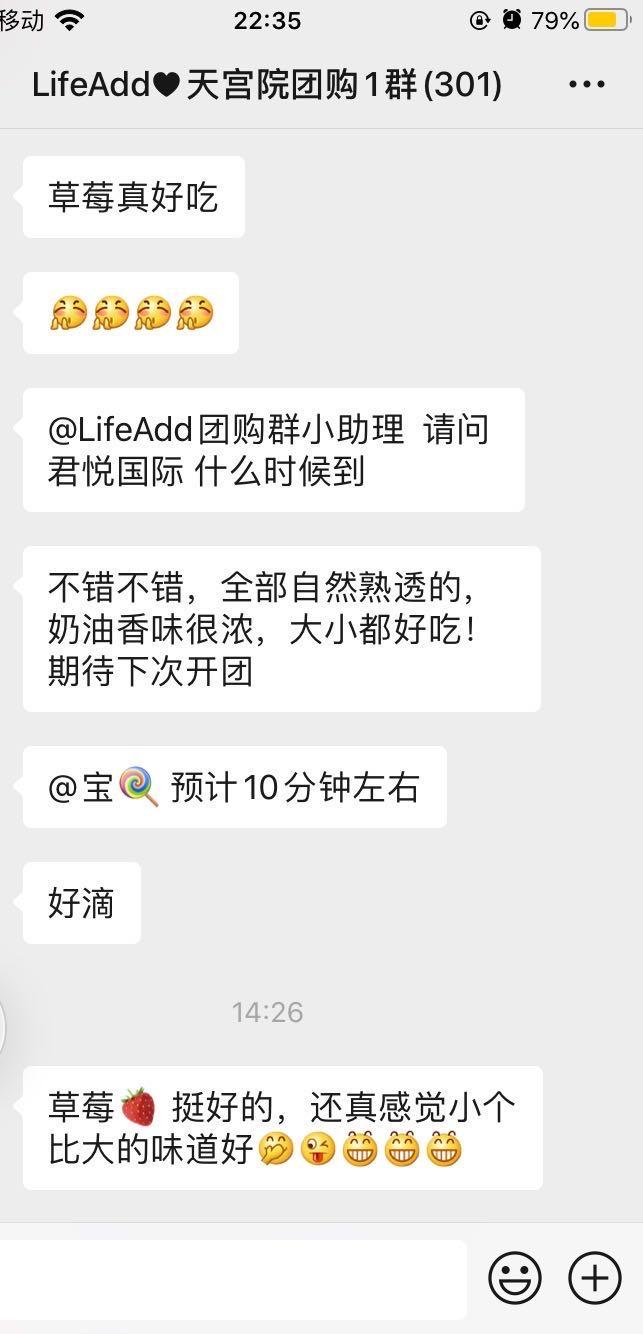Open the group chat's three-dot menu
Viewport: 643px width, 1334px height.
coord(586,85)
